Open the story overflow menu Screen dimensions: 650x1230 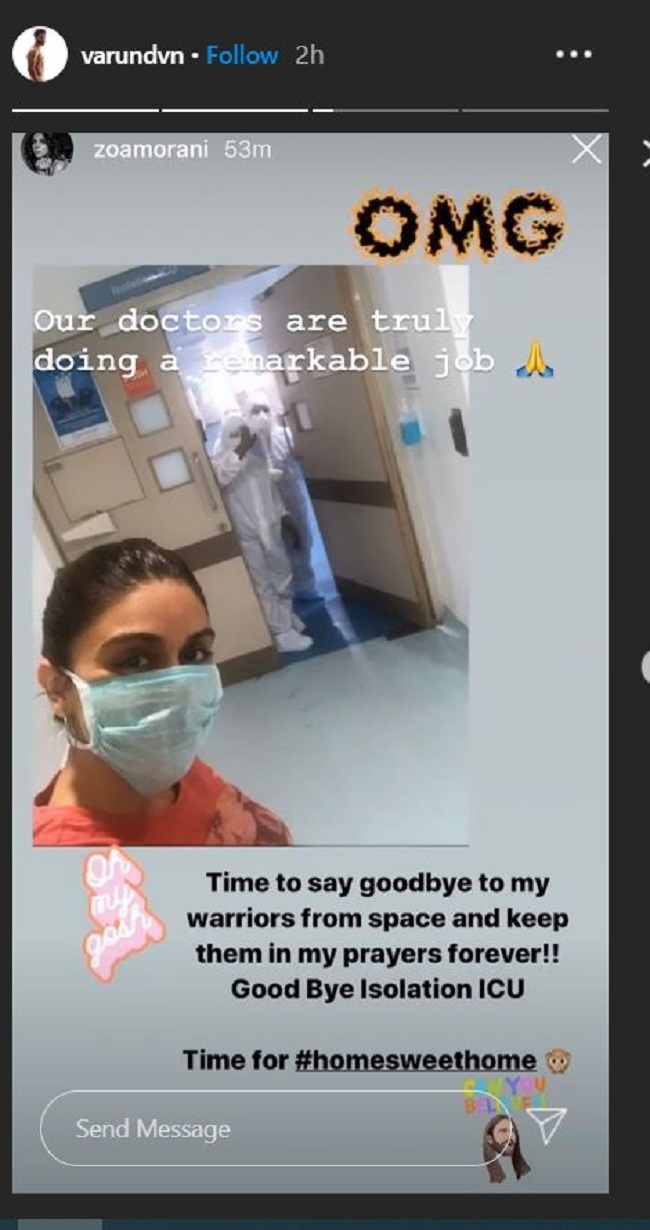[573, 55]
